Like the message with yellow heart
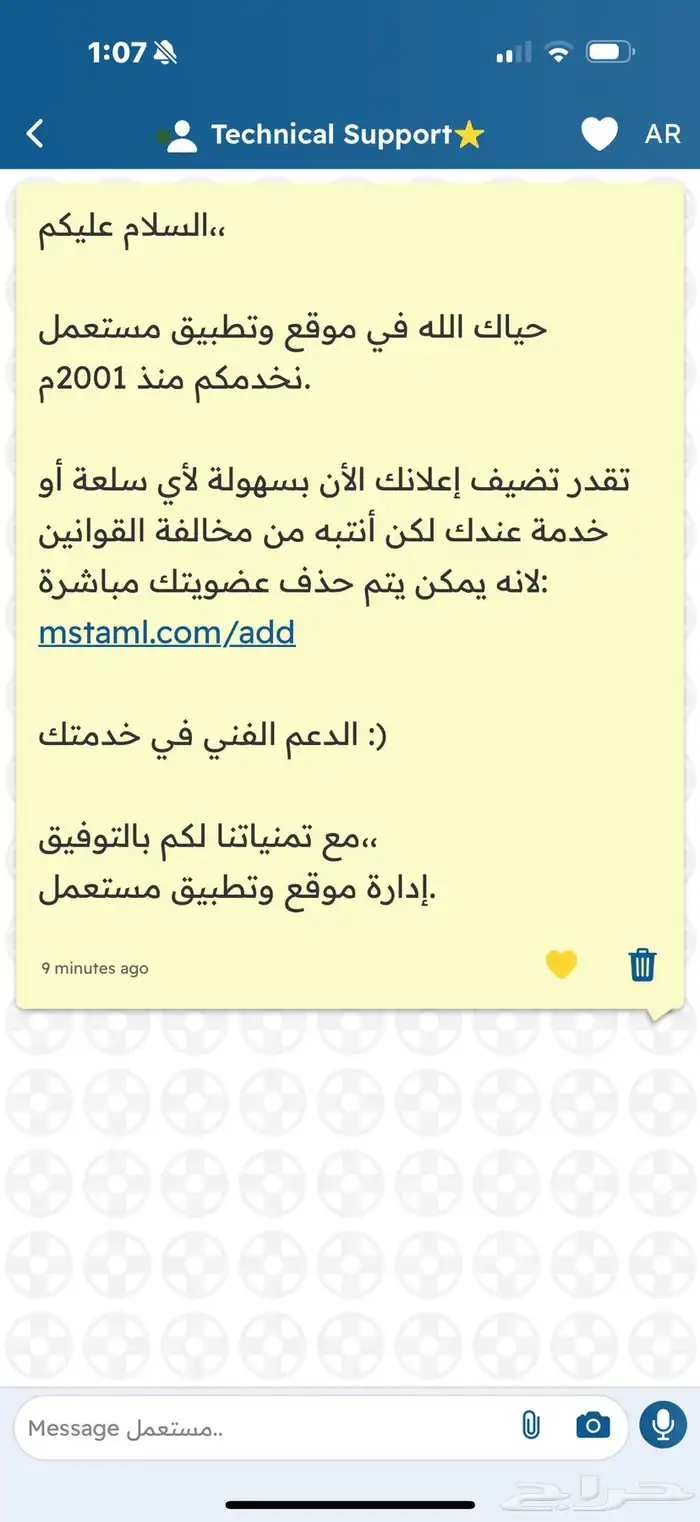The width and height of the screenshot is (700, 1522). tap(561, 964)
